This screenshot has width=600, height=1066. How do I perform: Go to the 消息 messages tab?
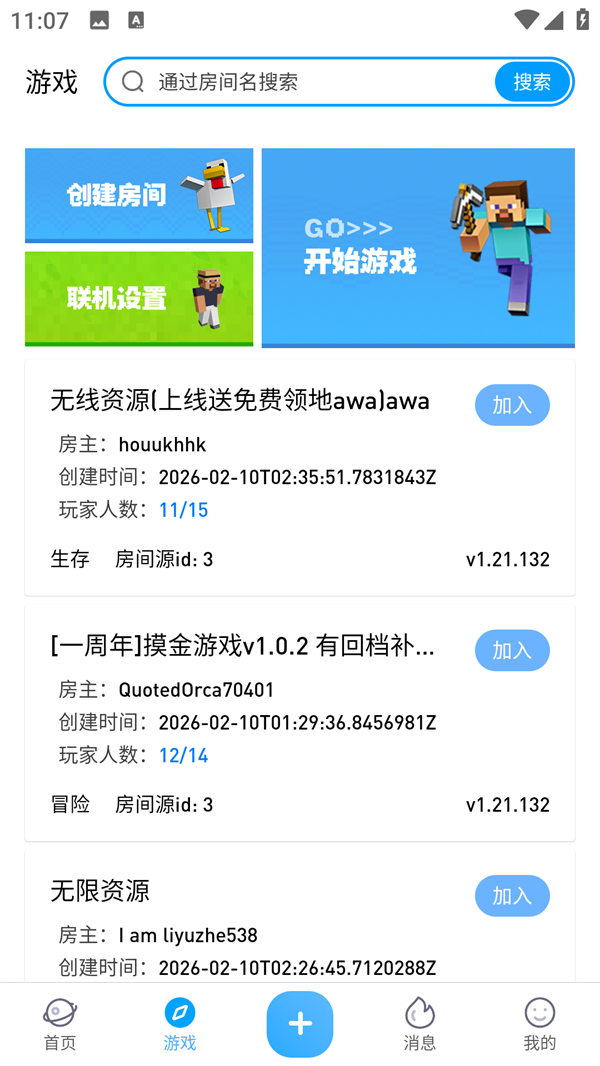tap(420, 1024)
